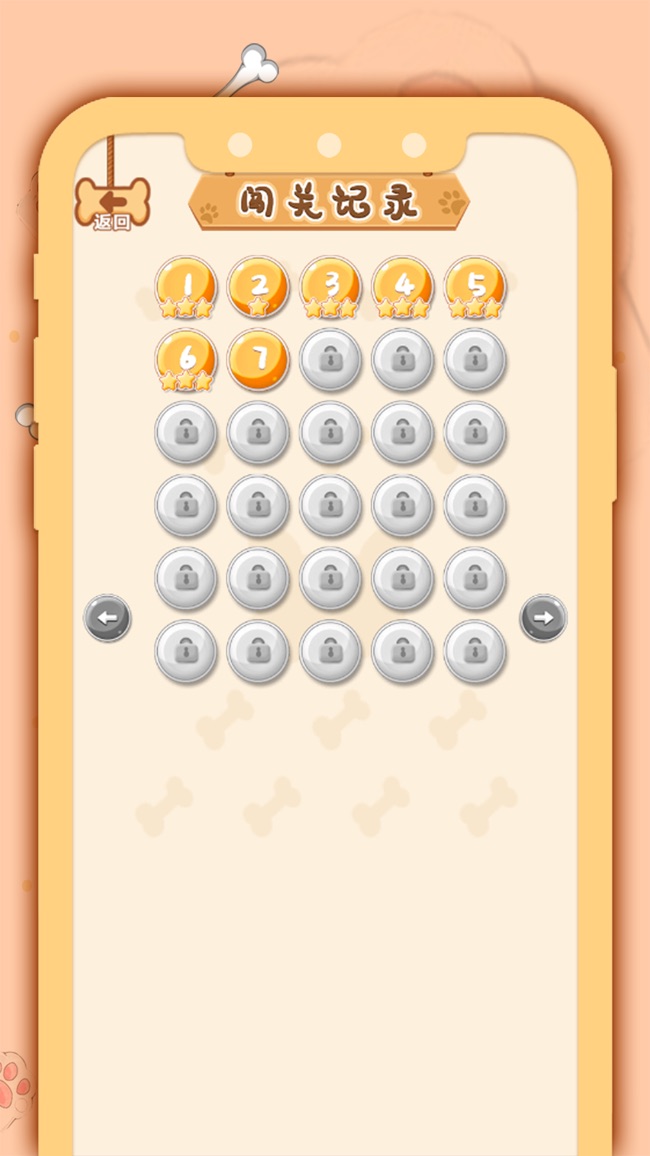The width and height of the screenshot is (650, 1156).
Task: Choose level 5
Action: click(x=475, y=286)
